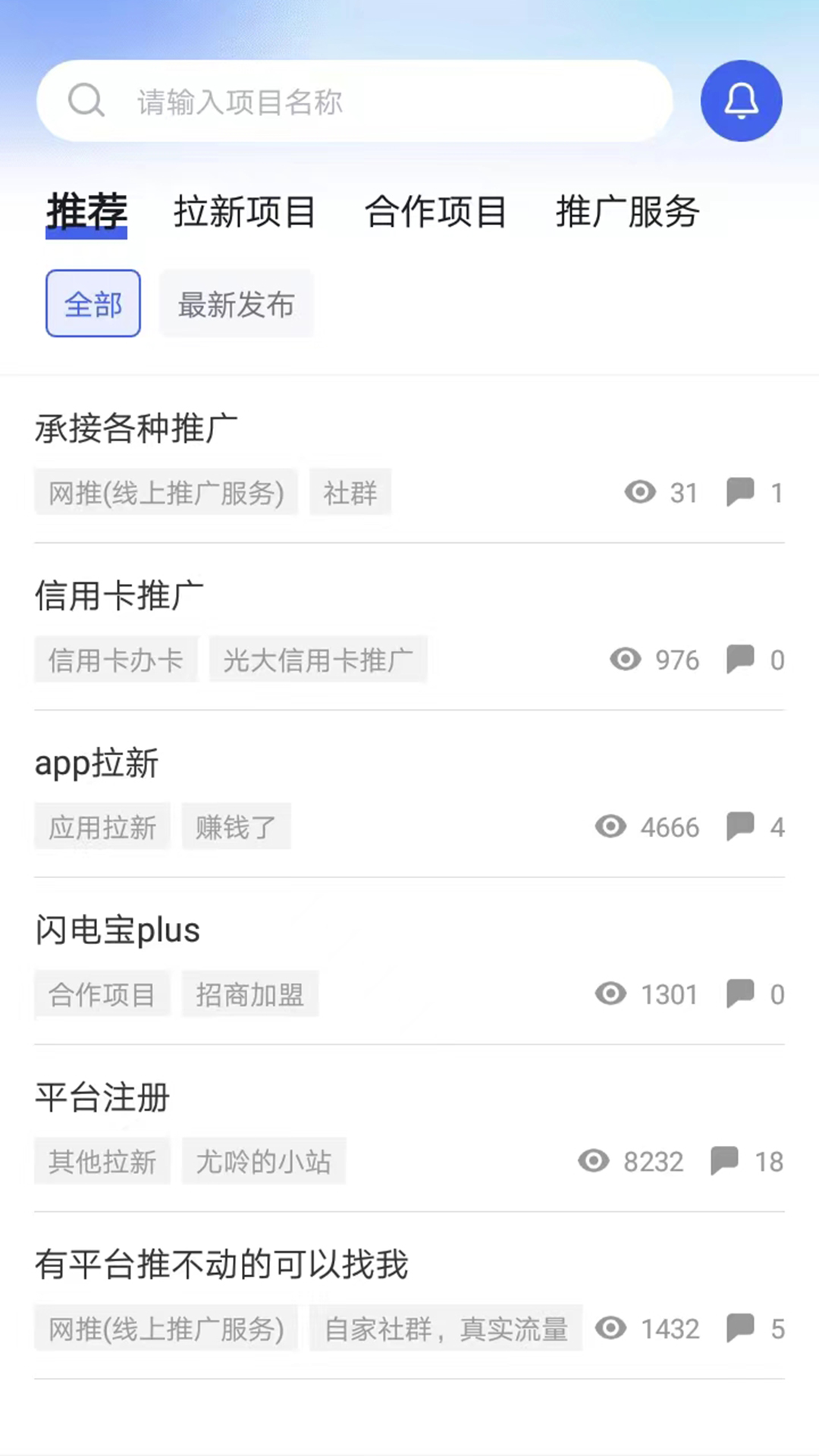This screenshot has width=819, height=1456.
Task: Switch to the 合作项目 tab
Action: 435,212
